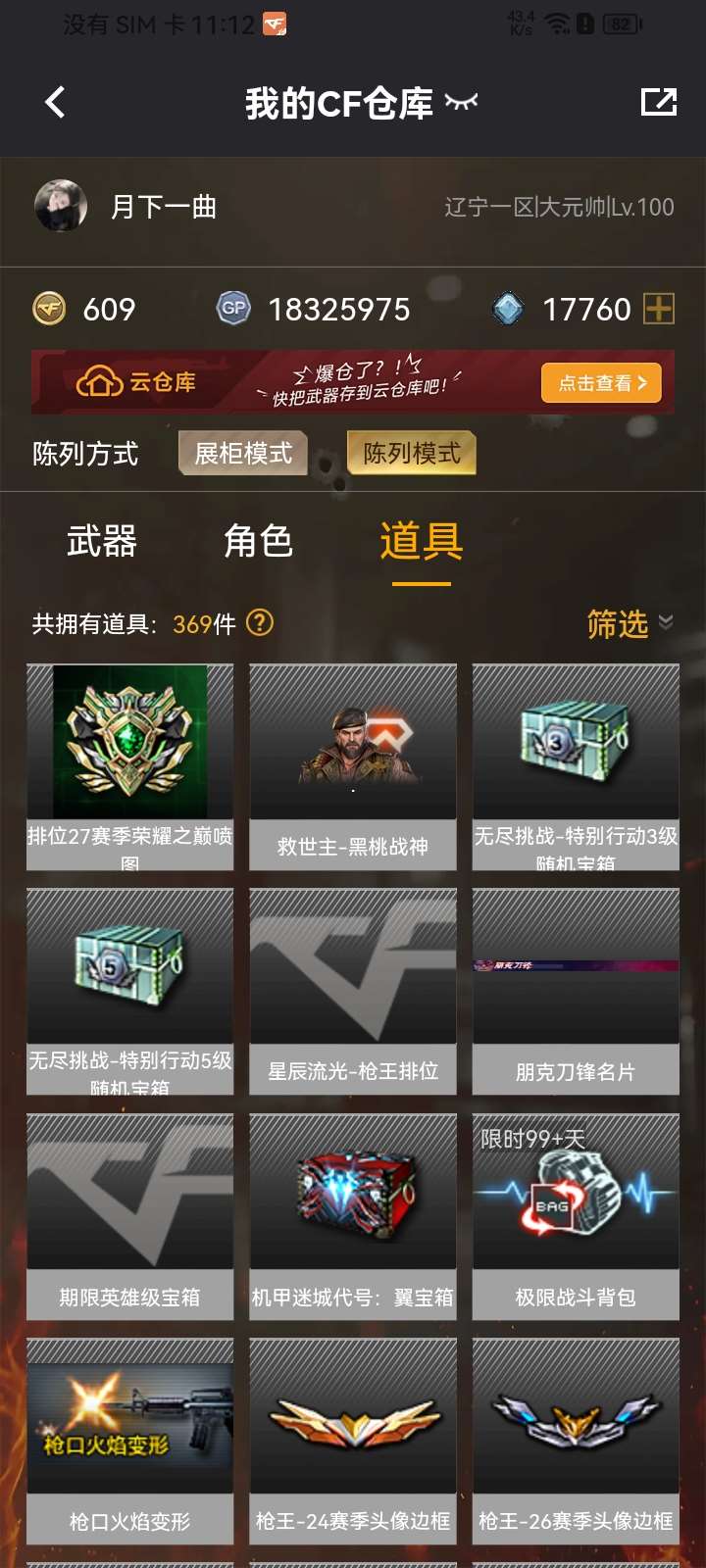Image resolution: width=706 pixels, height=1568 pixels.
Task: Select the 道具 tab
Action: click(x=421, y=541)
